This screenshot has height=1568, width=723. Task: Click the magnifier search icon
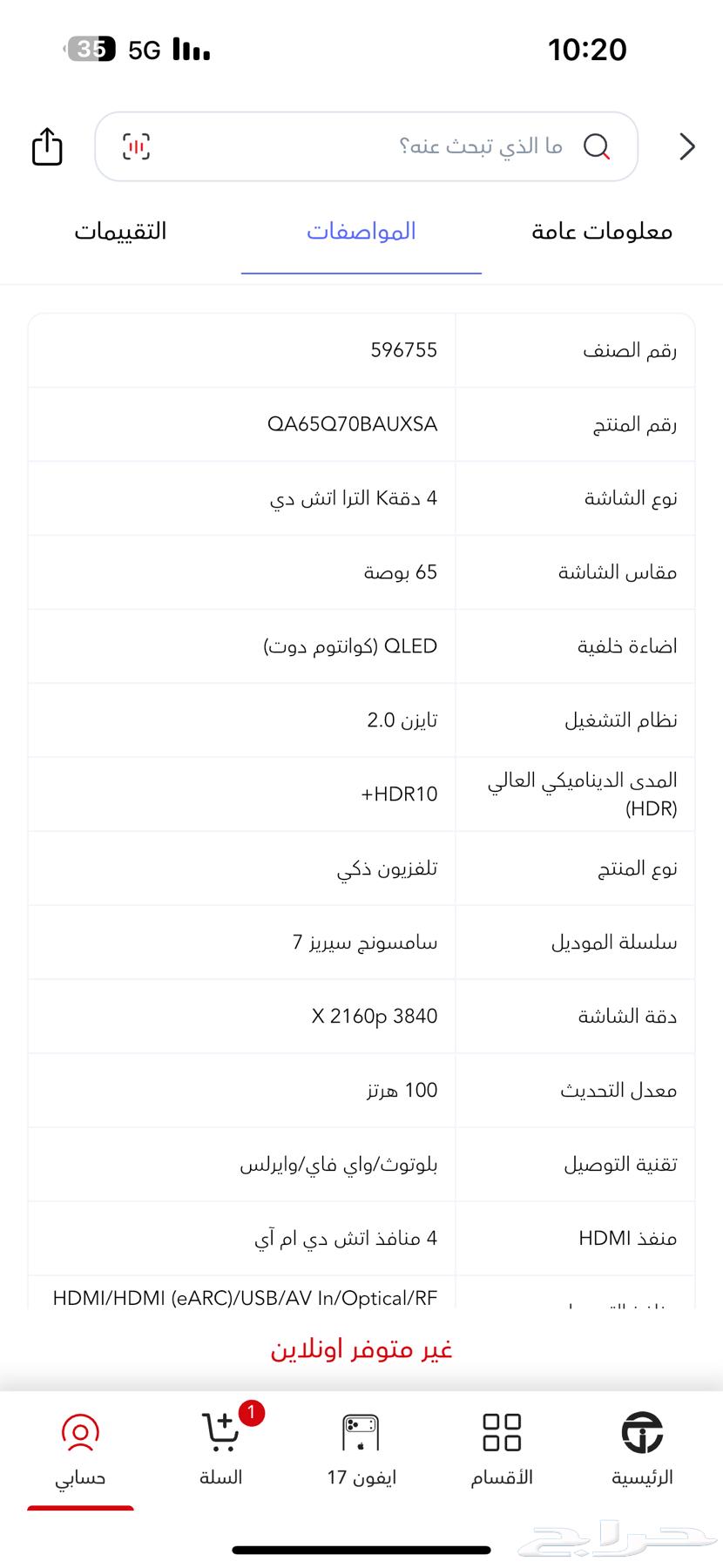pyautogui.click(x=598, y=146)
